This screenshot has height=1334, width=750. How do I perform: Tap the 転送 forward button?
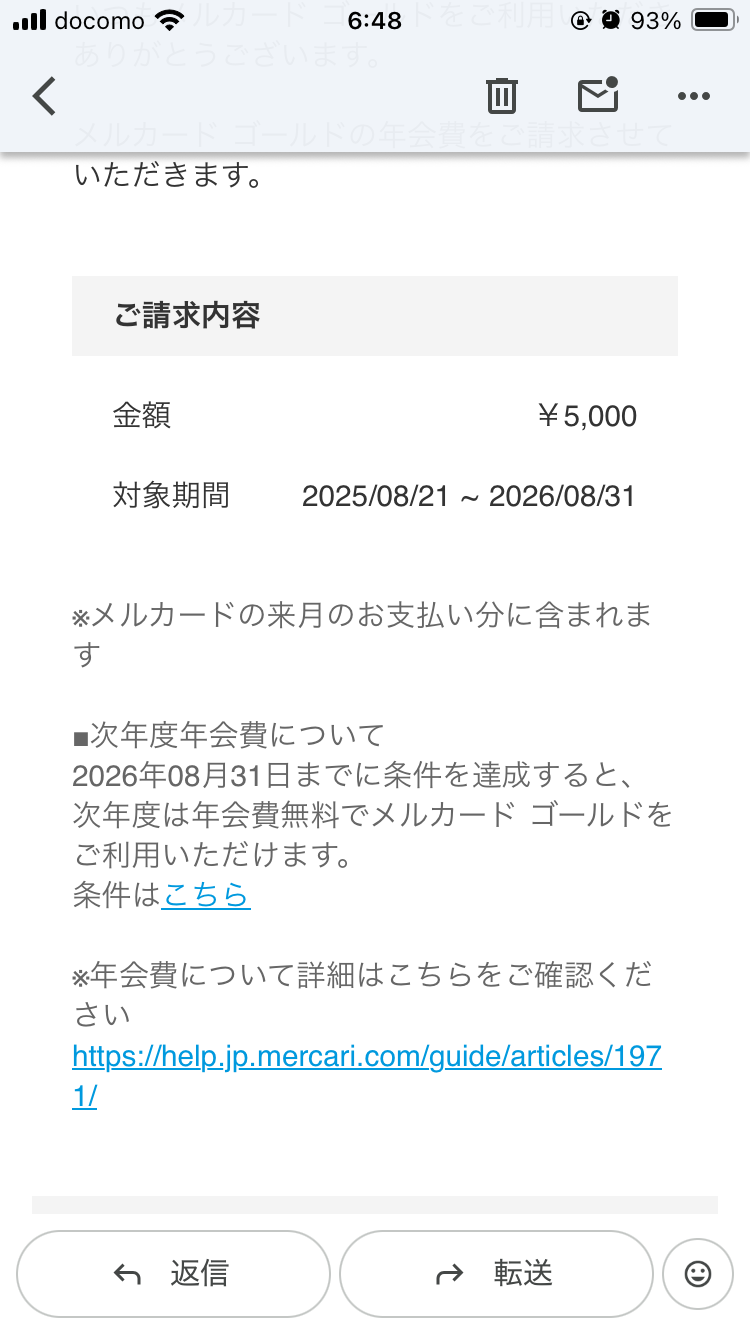click(x=497, y=1273)
